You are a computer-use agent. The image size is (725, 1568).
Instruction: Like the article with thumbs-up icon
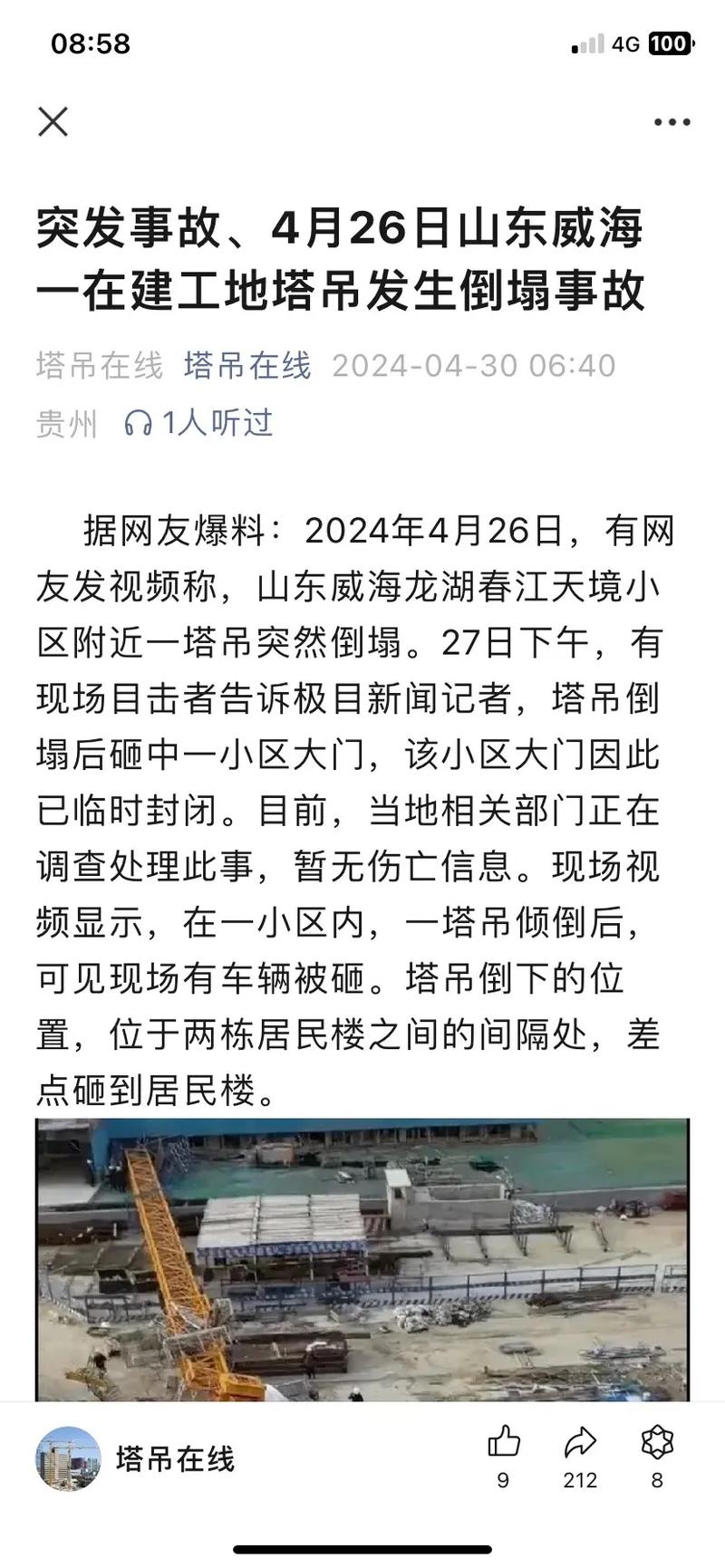tap(504, 1441)
